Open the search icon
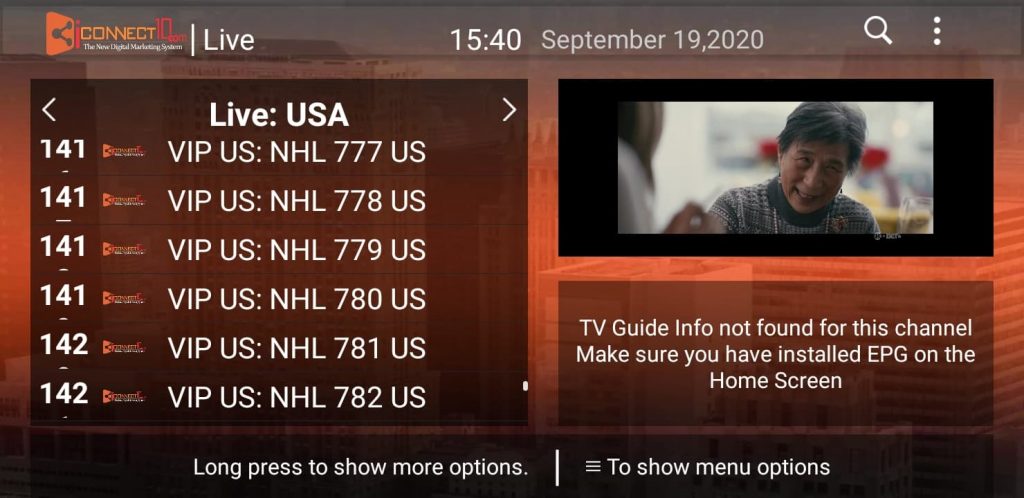The width and height of the screenshot is (1024, 498). pos(877,31)
